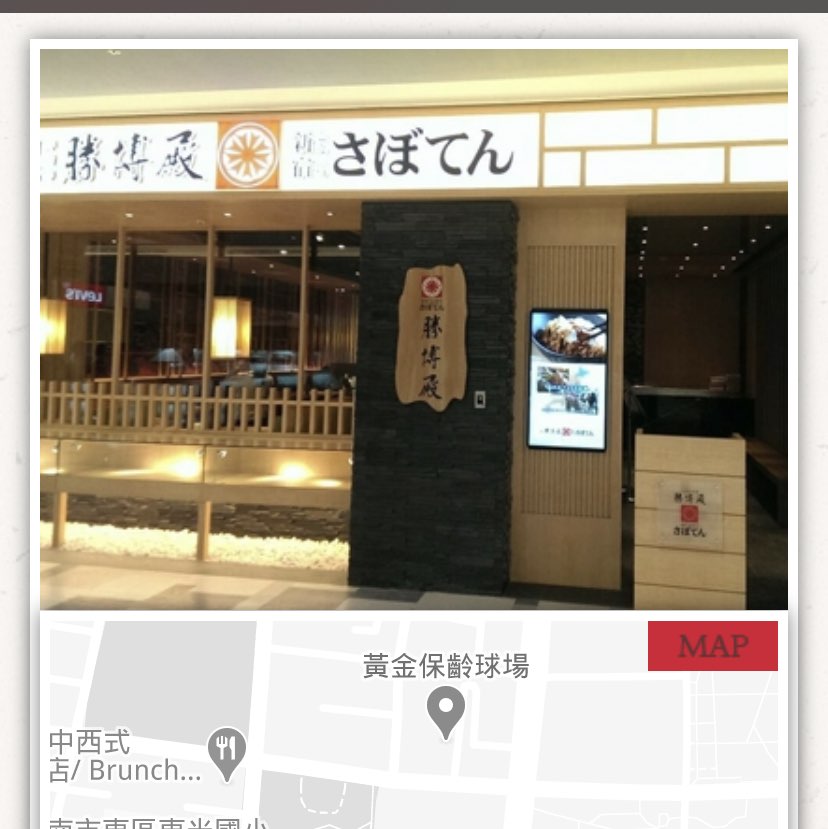Open the red MAP button
828x829 pixels.
click(712, 646)
